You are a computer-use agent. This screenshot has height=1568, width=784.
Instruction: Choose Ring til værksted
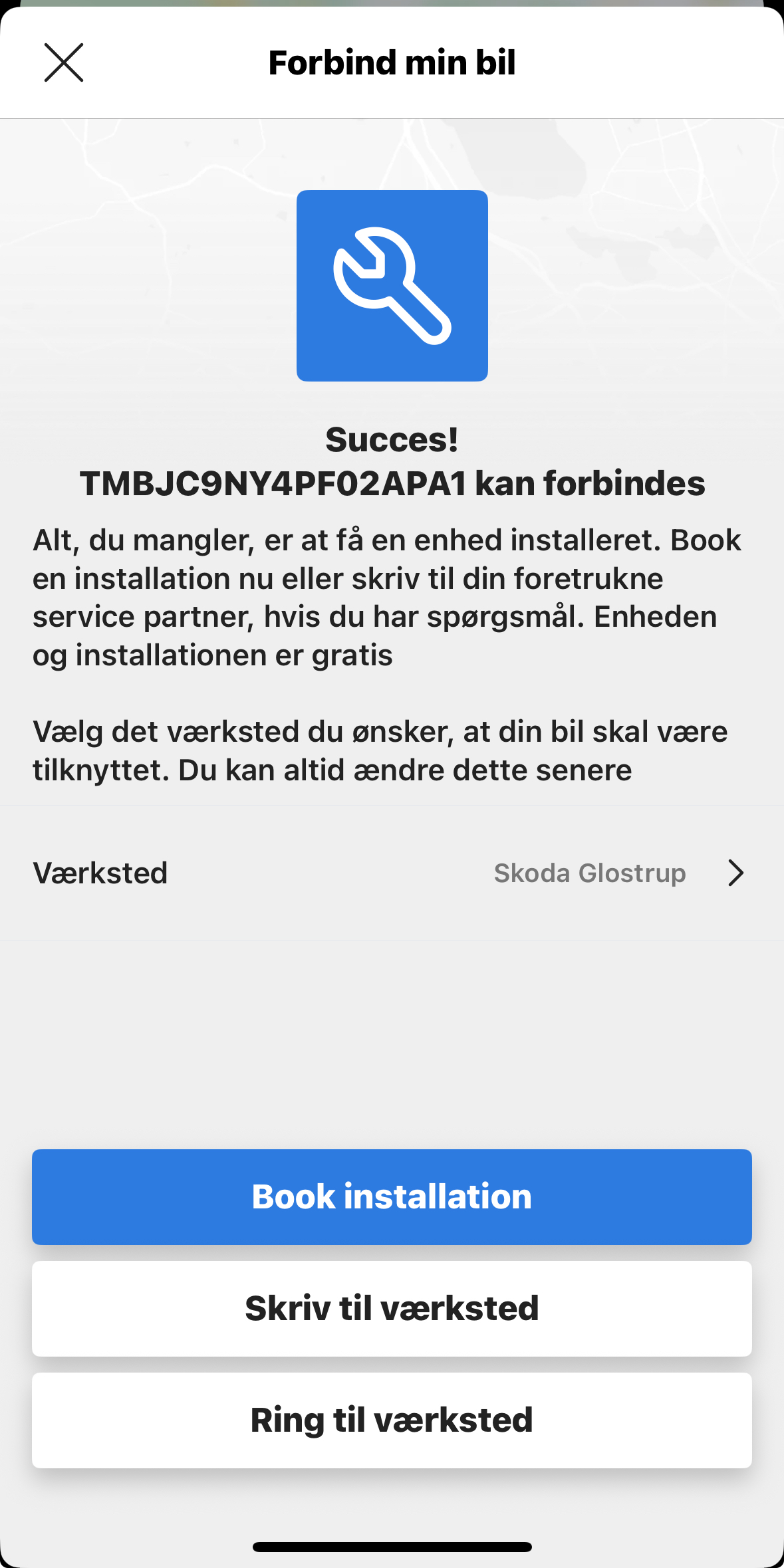click(392, 1420)
